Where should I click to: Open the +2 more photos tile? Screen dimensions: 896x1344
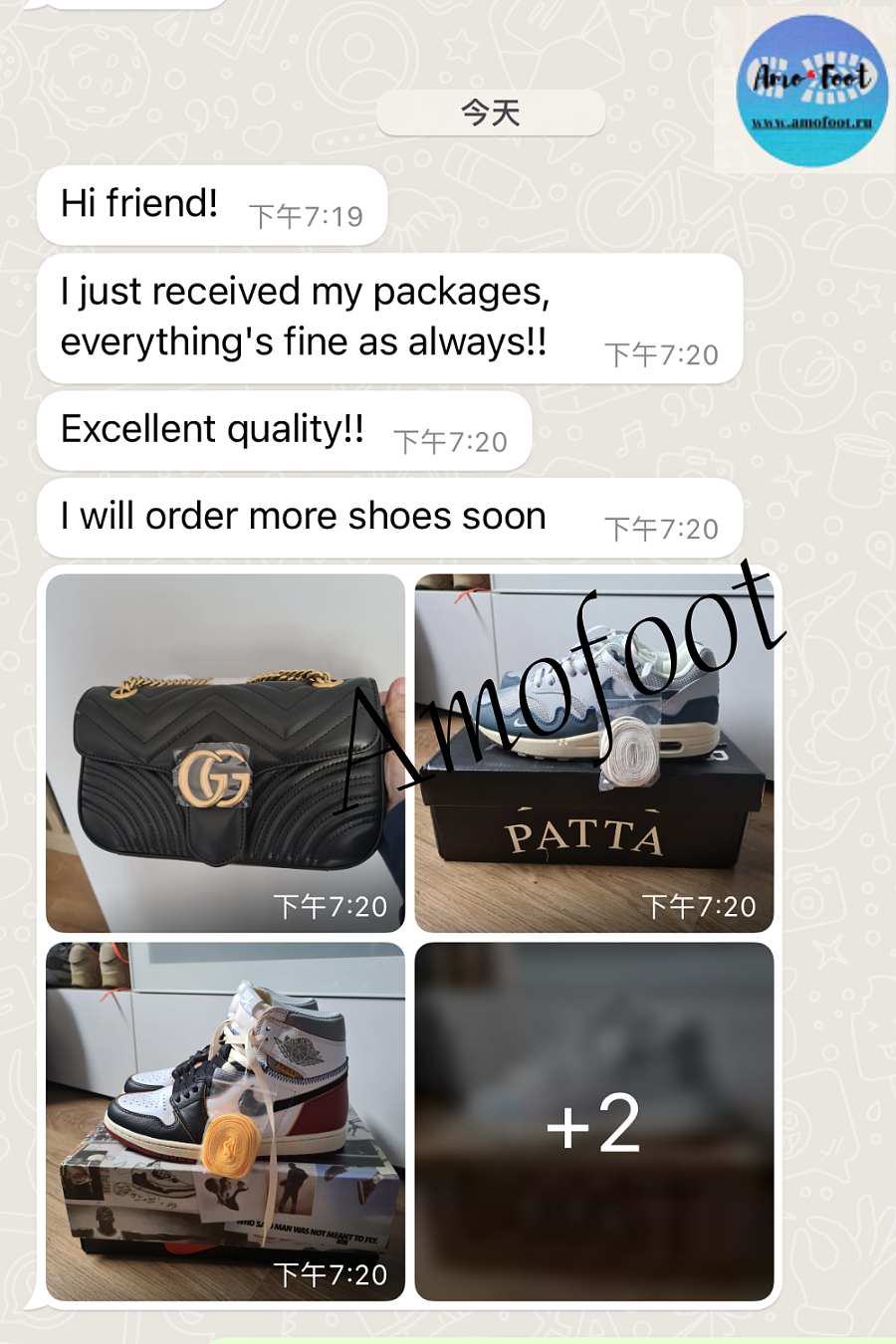click(593, 1121)
